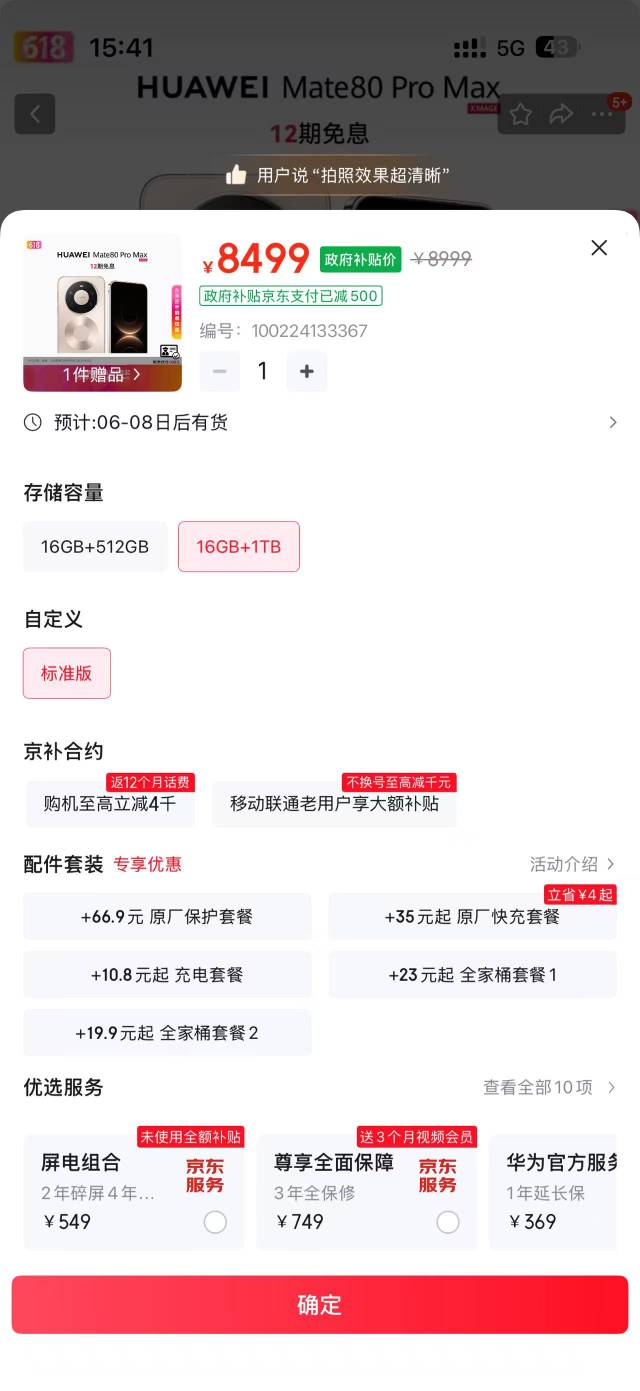Select the 尊享全面保障 ¥749 service

[x=367, y=1192]
